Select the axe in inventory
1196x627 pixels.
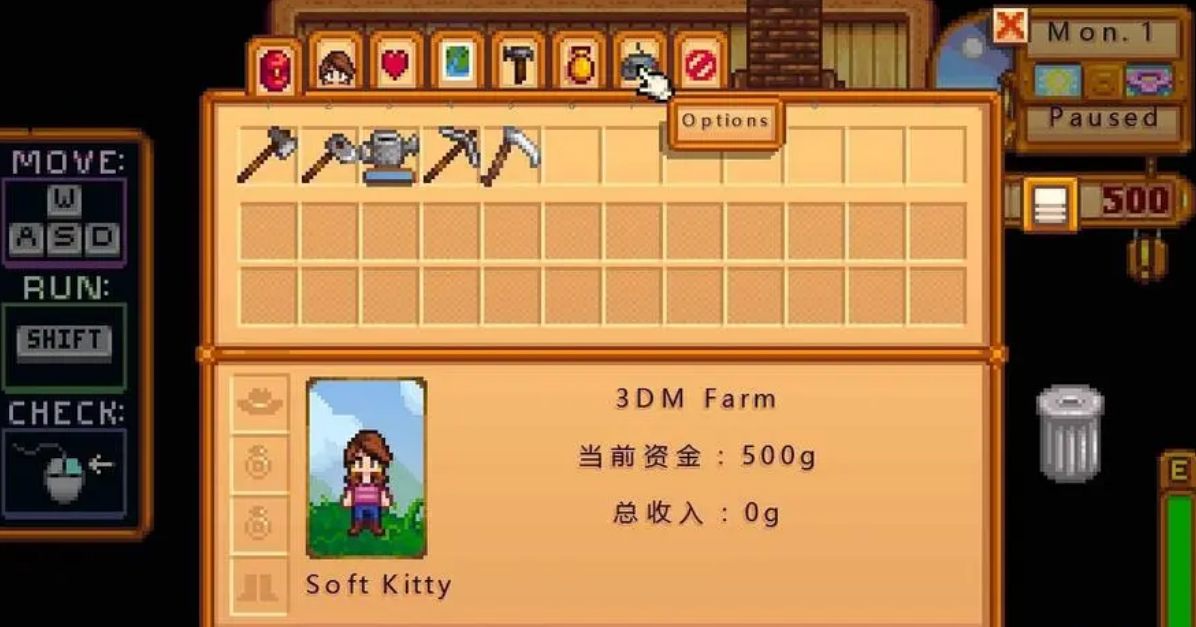[267, 156]
